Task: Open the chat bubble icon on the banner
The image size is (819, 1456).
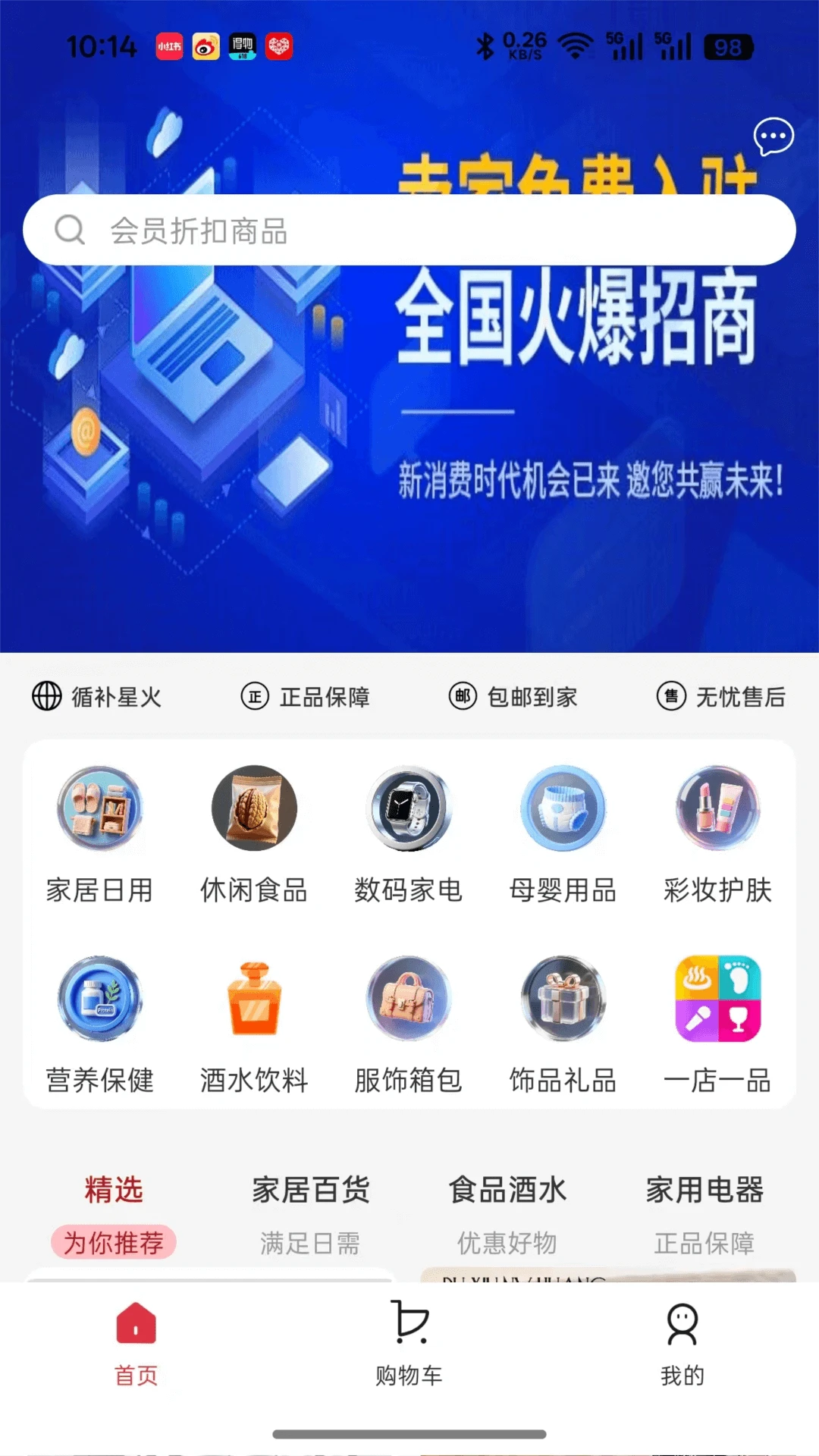Action: point(774,136)
